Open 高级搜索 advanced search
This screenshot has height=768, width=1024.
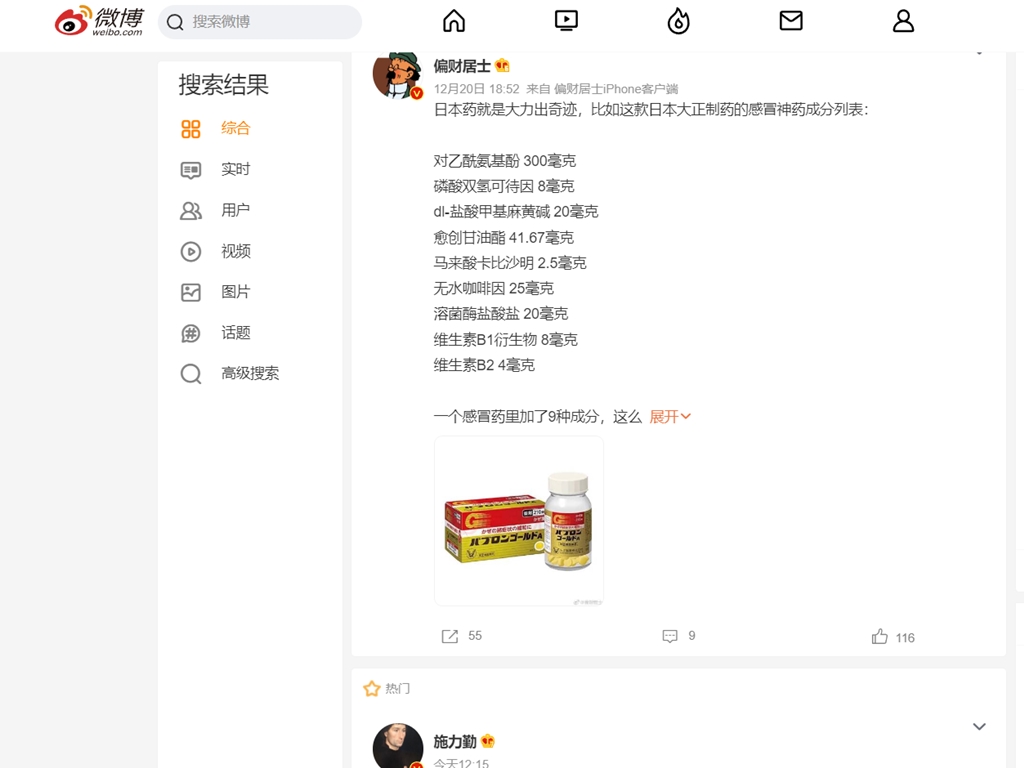coord(249,373)
